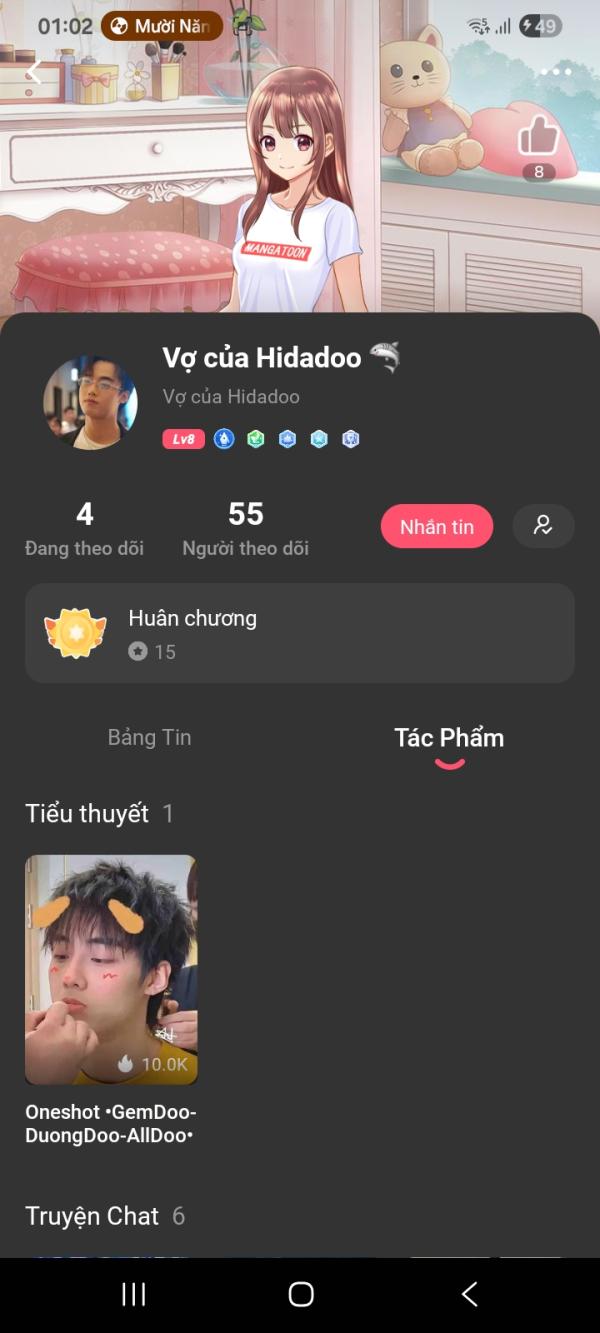600x1333 pixels.
Task: Switch to the Bảng Tin tab
Action: tap(149, 738)
